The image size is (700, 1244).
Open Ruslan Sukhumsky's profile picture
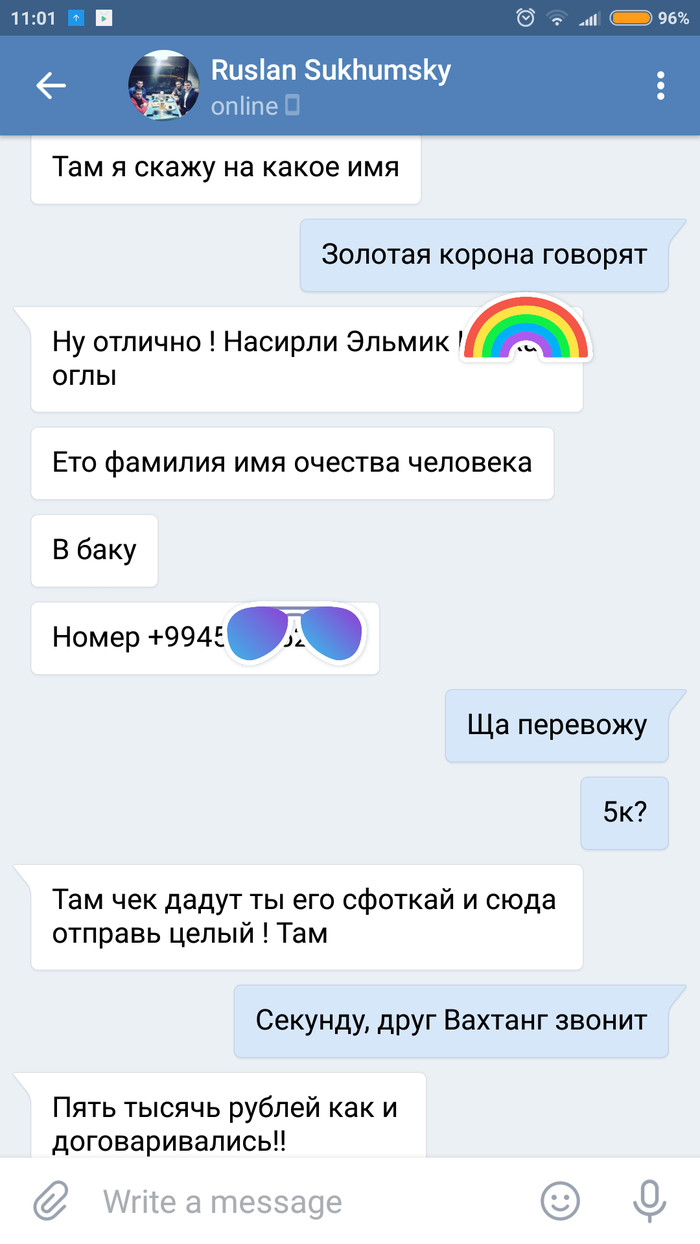[x=164, y=86]
